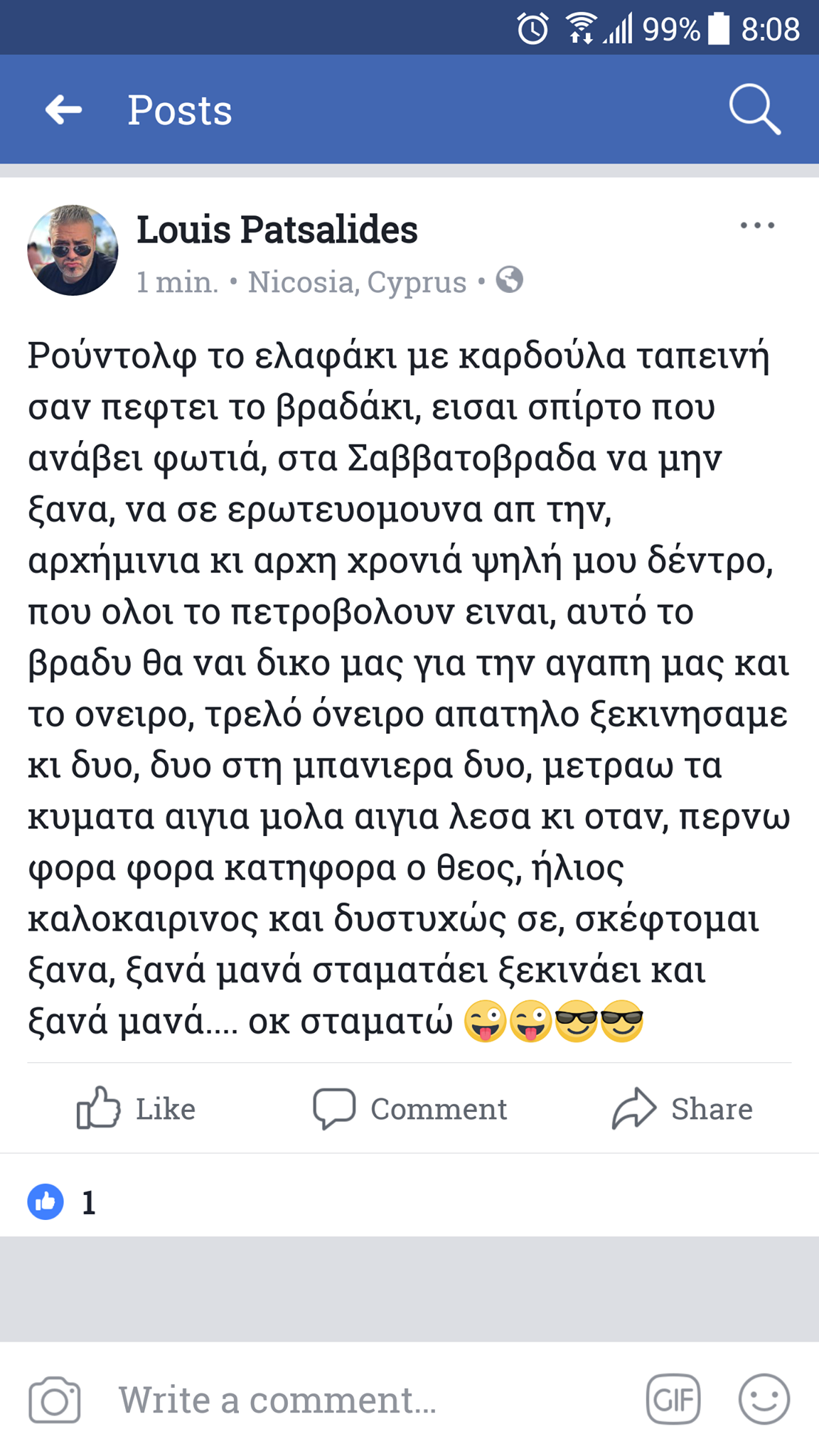Viewport: 819px width, 1456px height.
Task: View who reacted to the post
Action: (62, 1202)
